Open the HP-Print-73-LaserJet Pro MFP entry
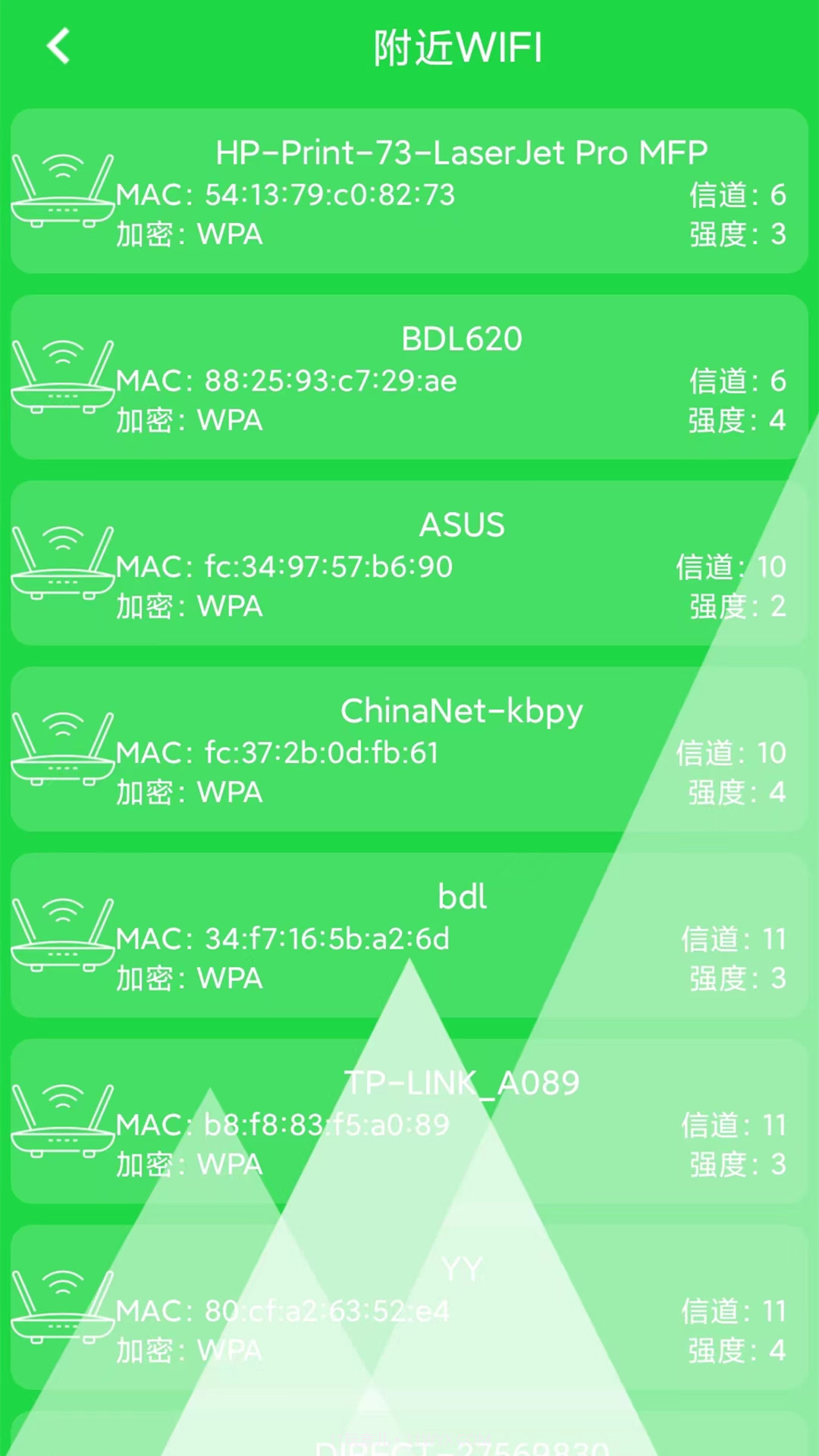The image size is (819, 1456). 409,193
